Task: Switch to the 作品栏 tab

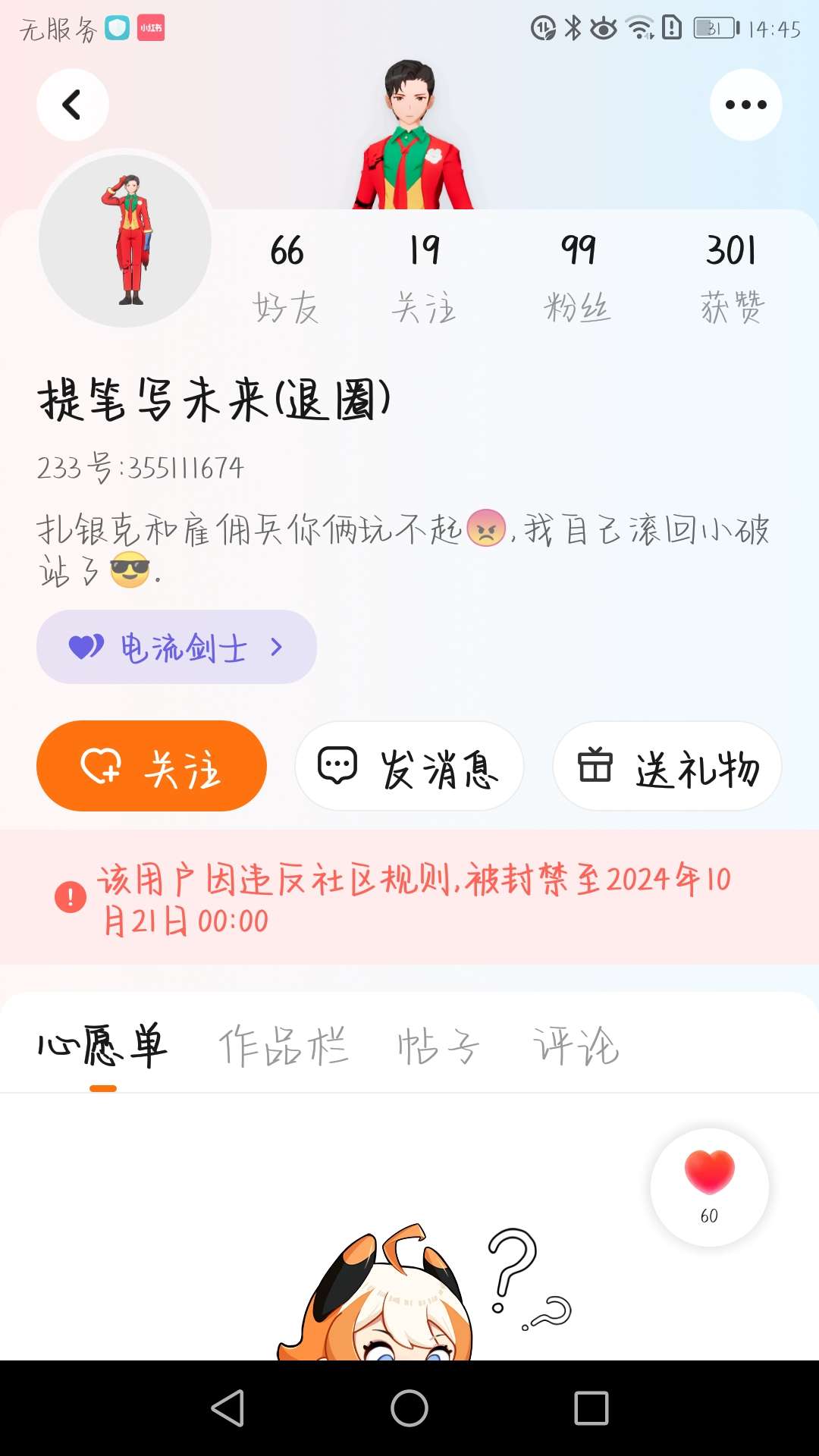Action: pyautogui.click(x=283, y=1046)
